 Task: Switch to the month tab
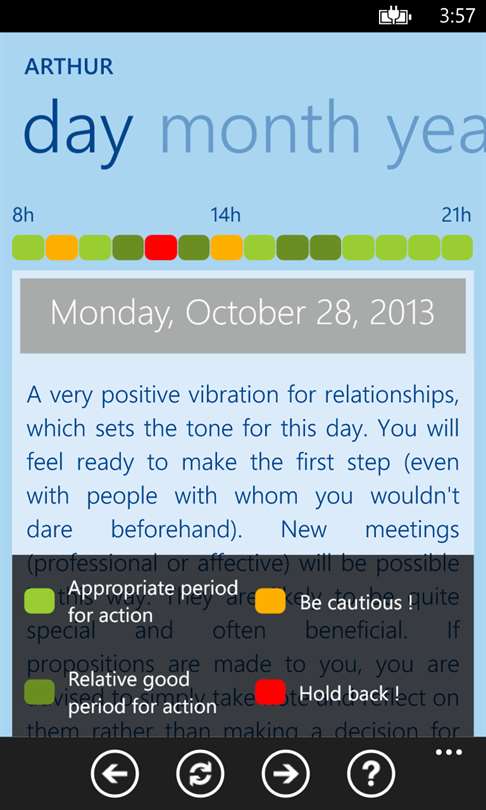point(260,128)
